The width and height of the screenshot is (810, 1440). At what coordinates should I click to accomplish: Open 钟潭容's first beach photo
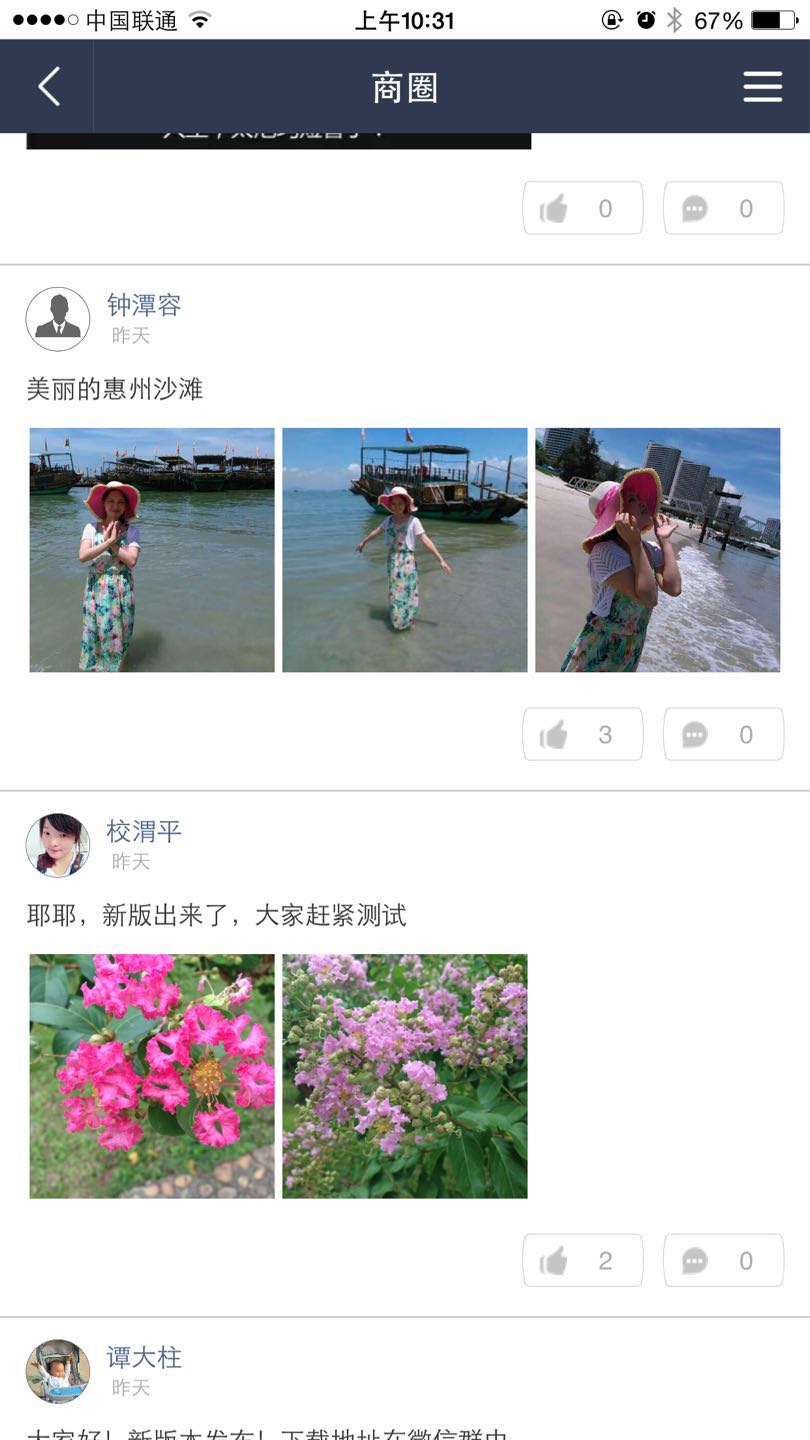click(152, 550)
